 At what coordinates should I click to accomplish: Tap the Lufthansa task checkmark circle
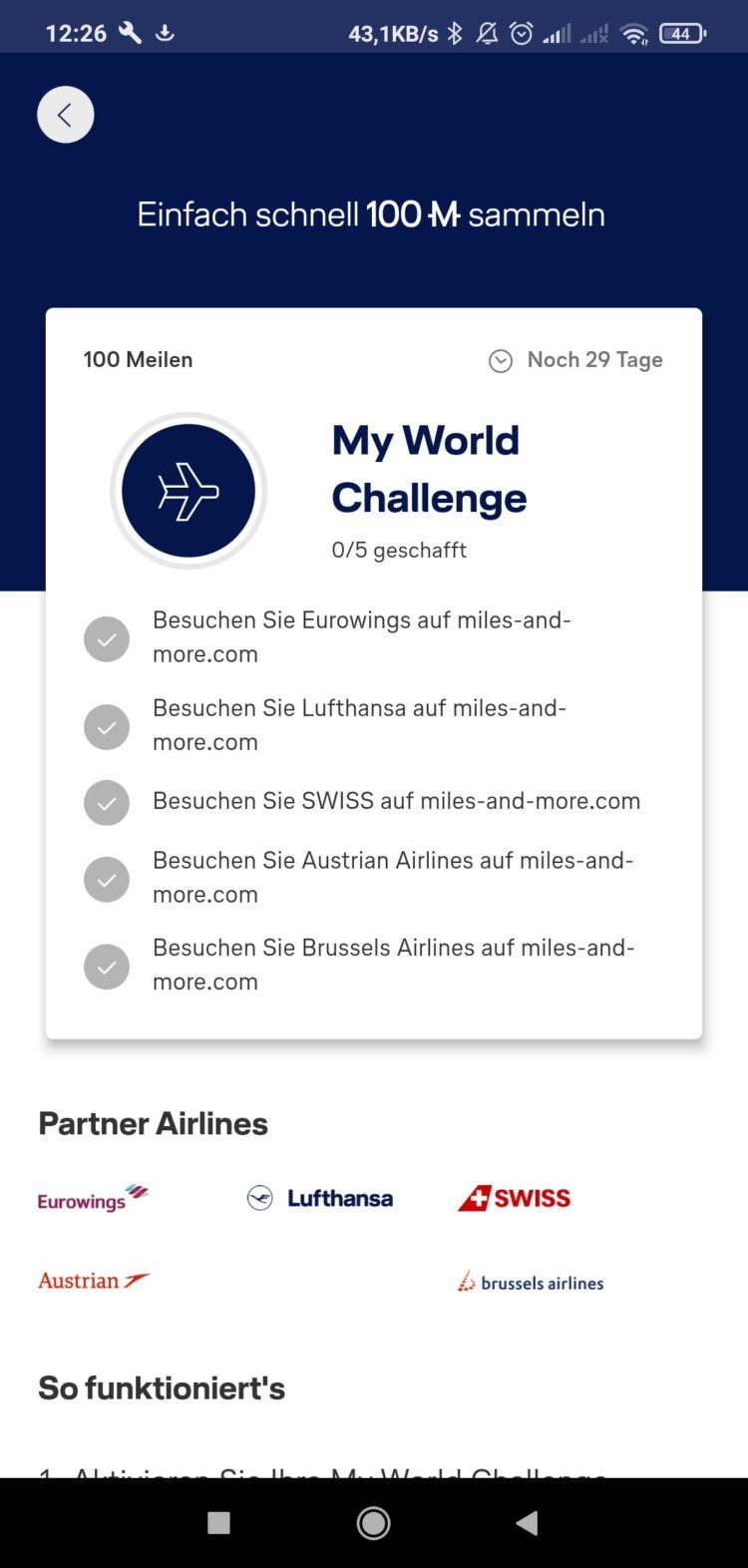pyautogui.click(x=107, y=726)
